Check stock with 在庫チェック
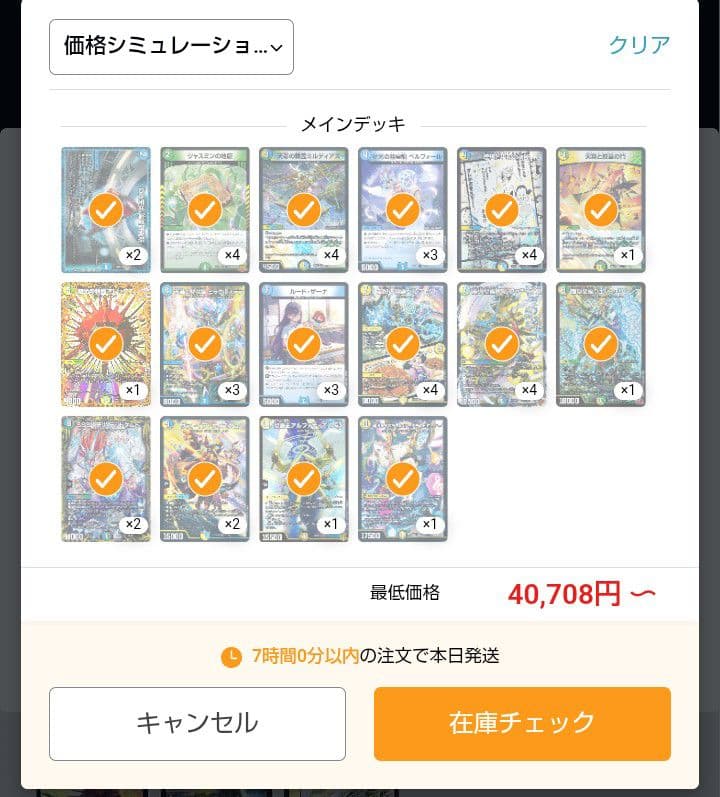 pos(522,723)
